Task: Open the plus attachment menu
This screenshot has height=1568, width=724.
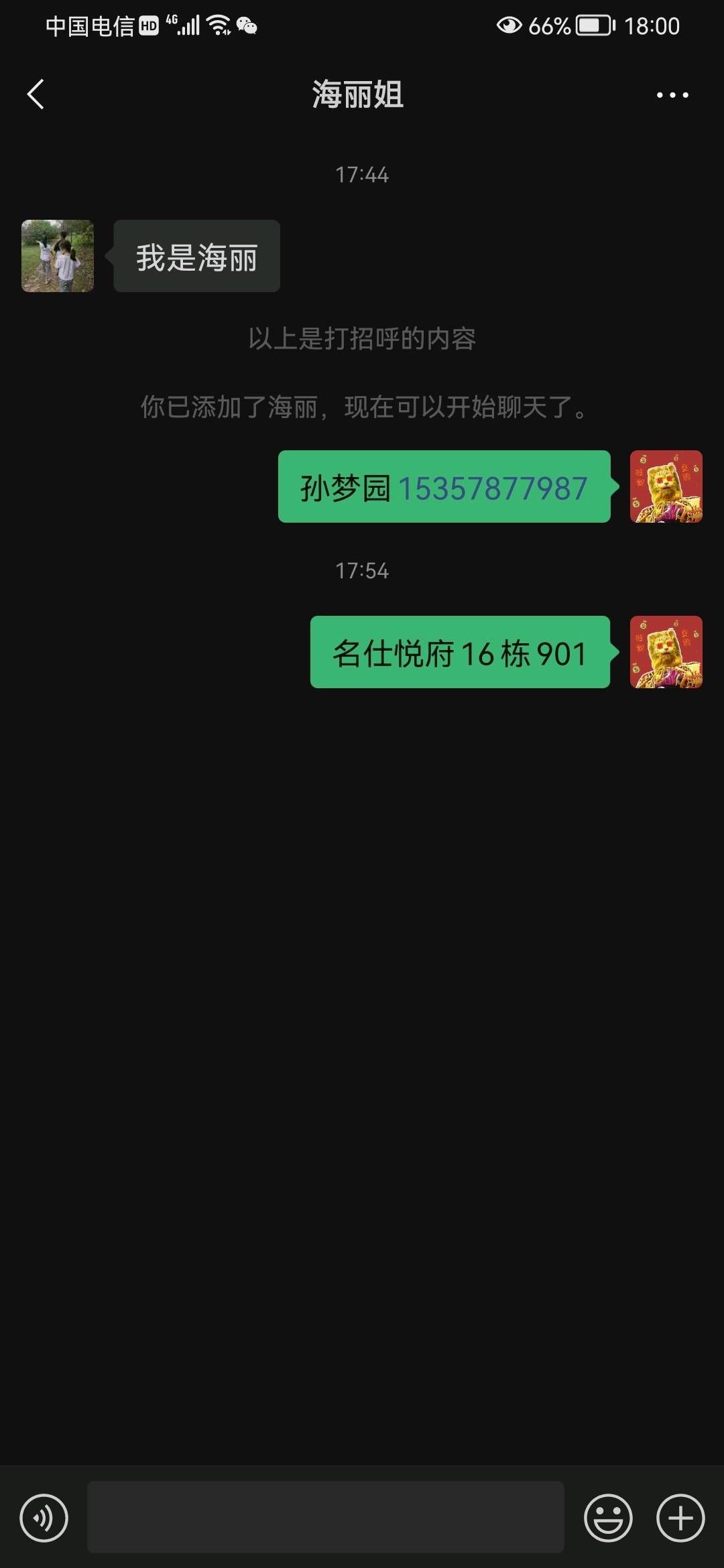Action: [x=680, y=1518]
